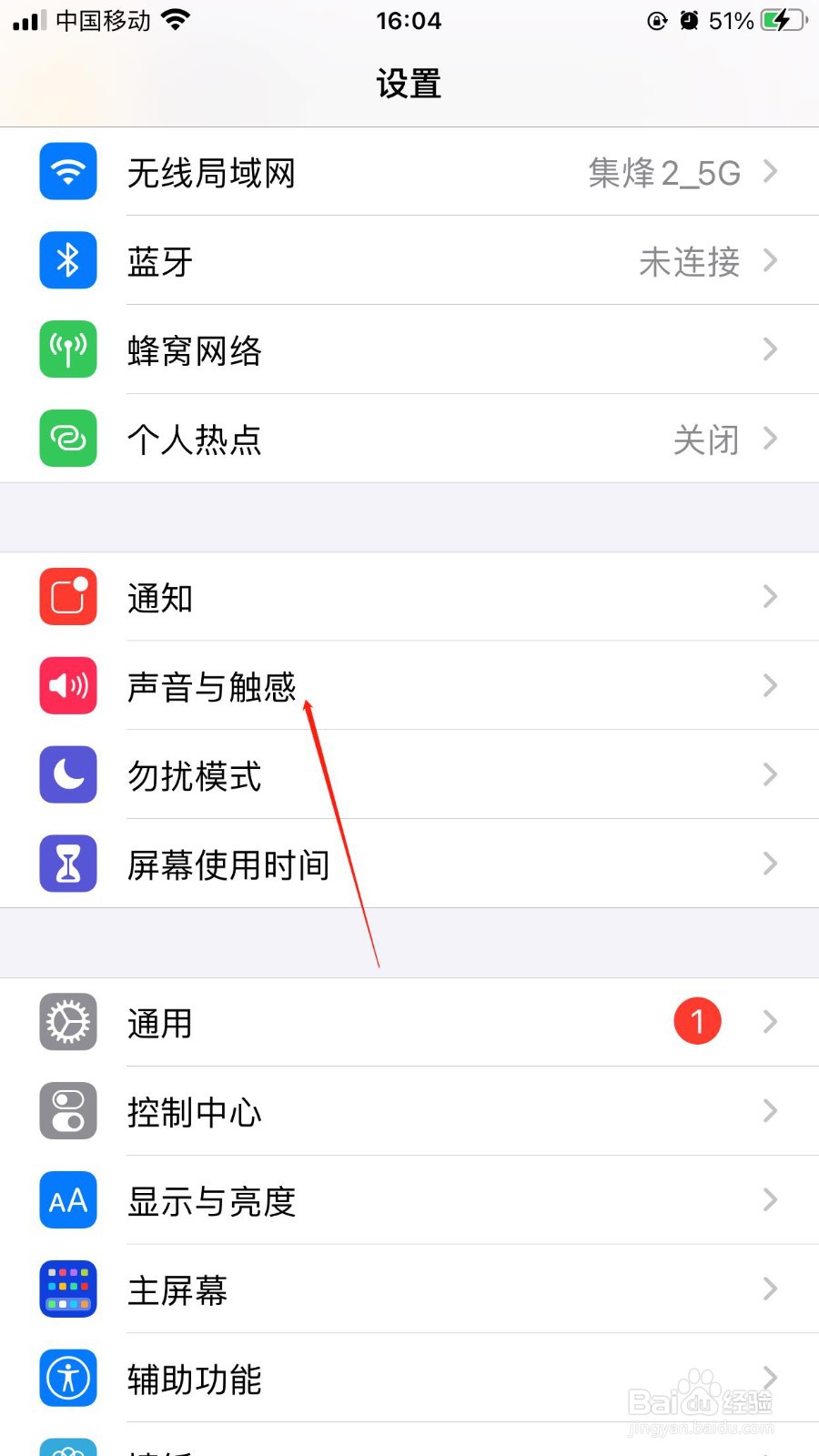Expand the 屏幕使用时间 row chevron
The width and height of the screenshot is (819, 1456).
(x=771, y=864)
